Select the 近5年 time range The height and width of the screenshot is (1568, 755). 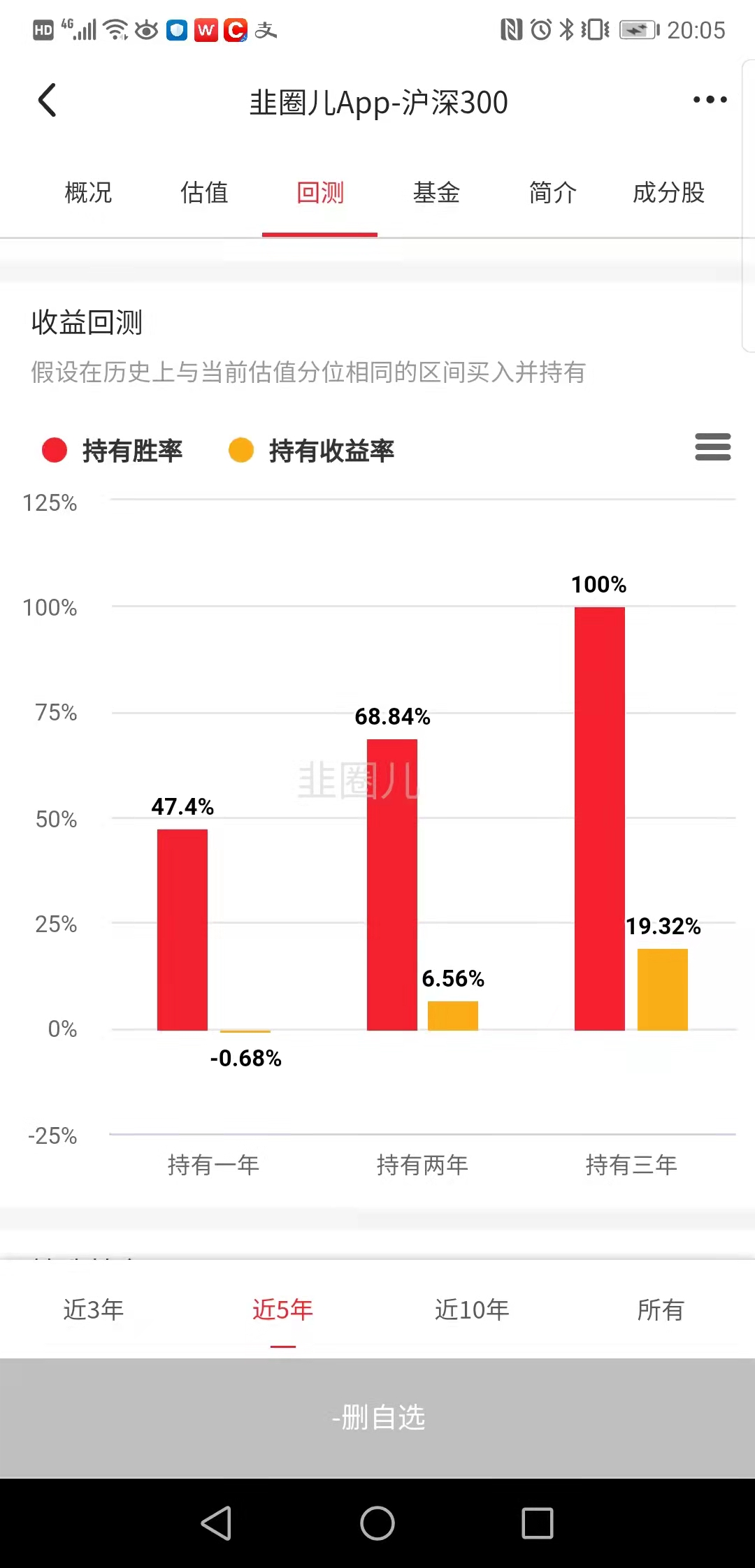pos(282,1309)
